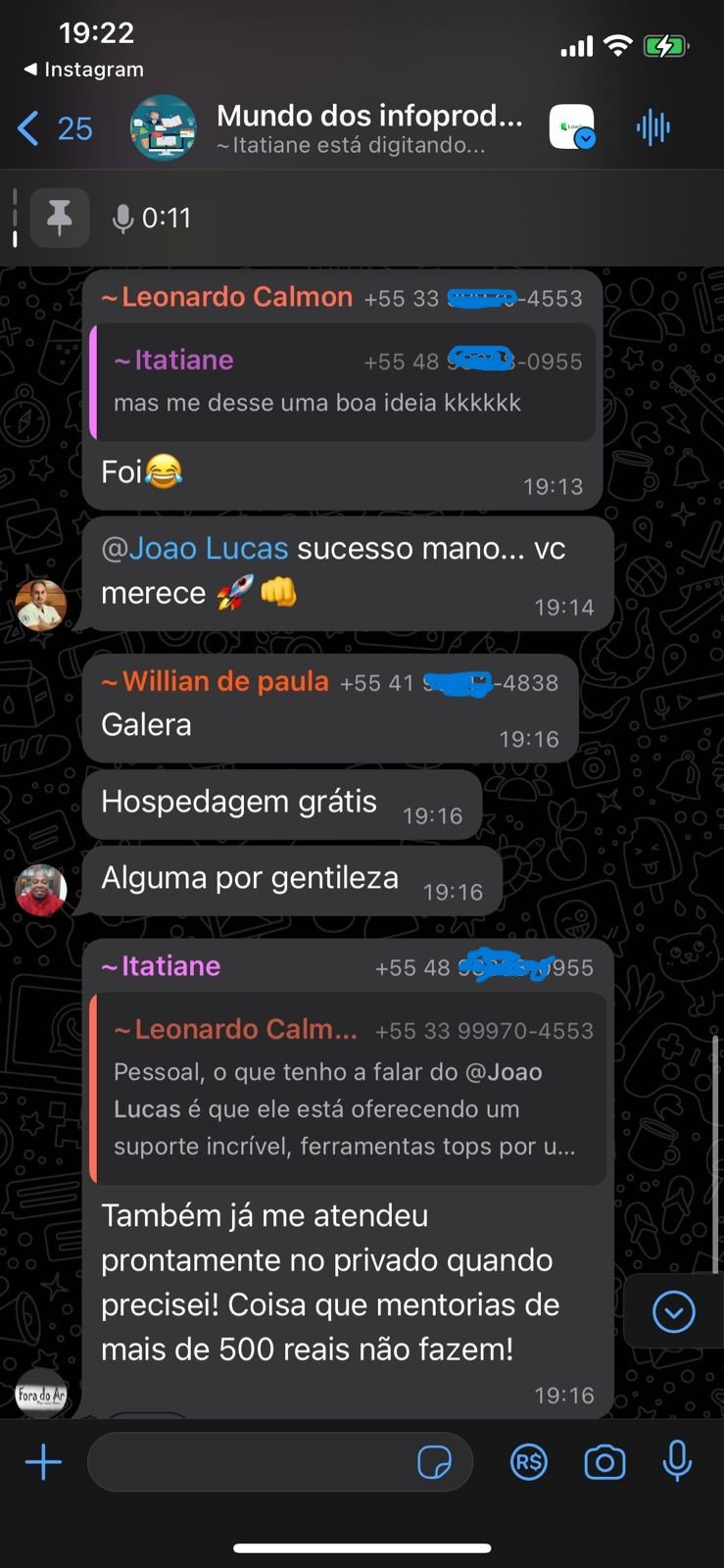The width and height of the screenshot is (724, 1568).
Task: Go back to the chats list
Action: [54, 128]
